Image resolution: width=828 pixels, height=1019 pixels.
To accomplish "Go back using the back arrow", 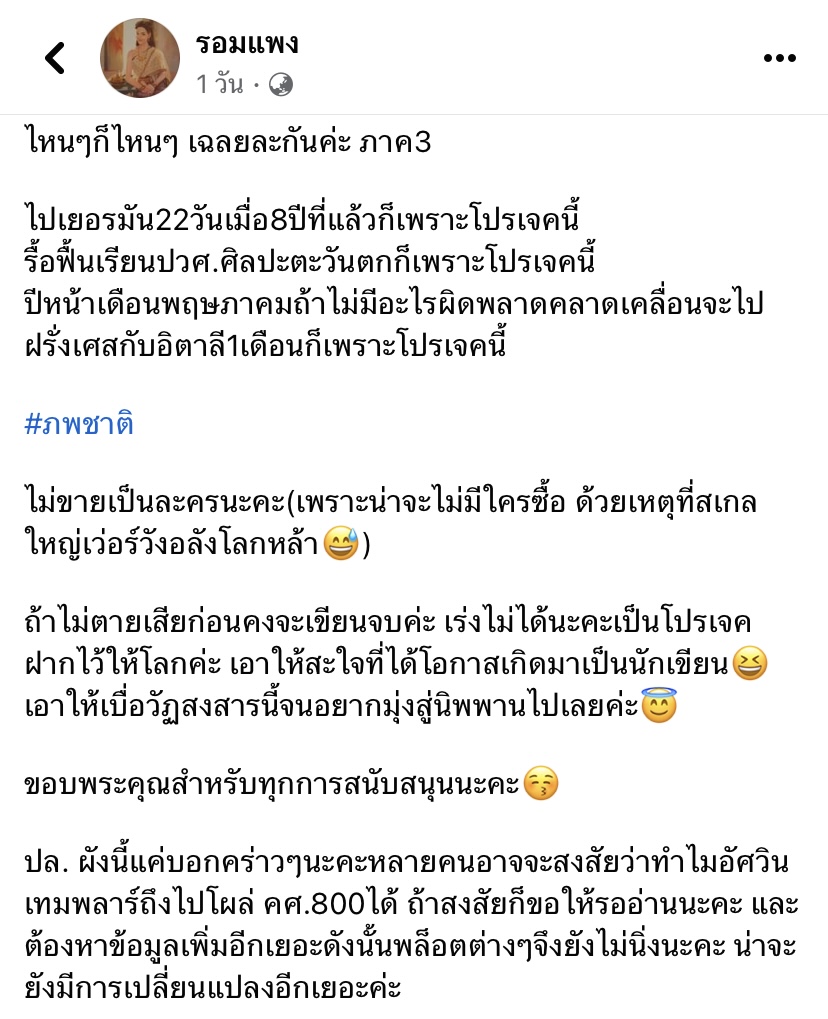I will click(55, 59).
